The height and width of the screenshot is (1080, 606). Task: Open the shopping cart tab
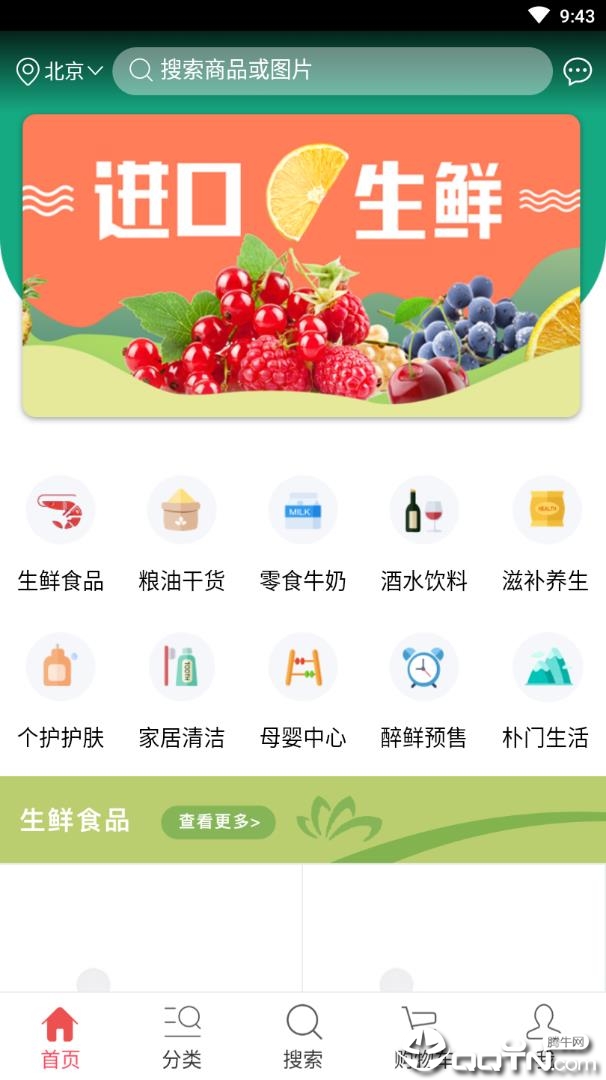click(424, 1037)
